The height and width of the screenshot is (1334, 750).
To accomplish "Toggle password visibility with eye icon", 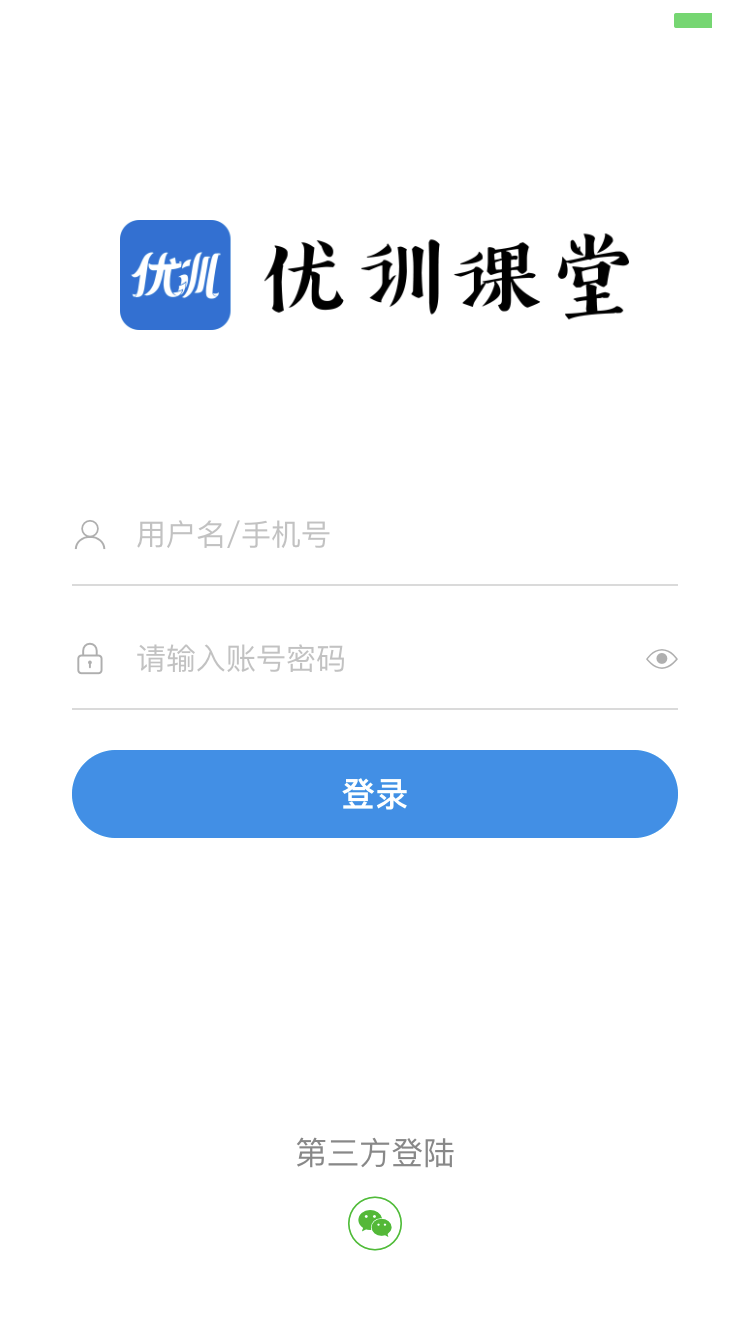I will (660, 659).
